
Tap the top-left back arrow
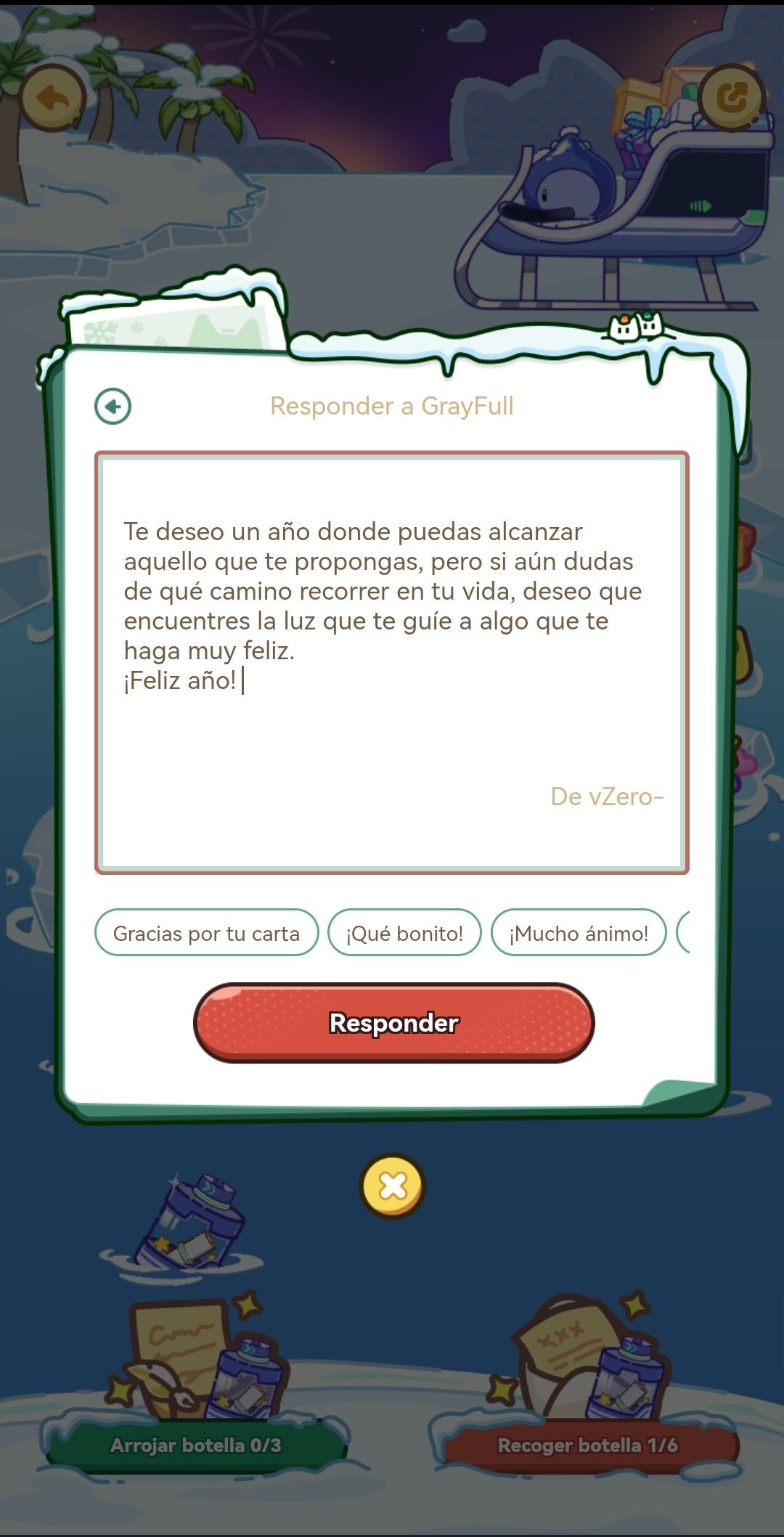(x=53, y=97)
